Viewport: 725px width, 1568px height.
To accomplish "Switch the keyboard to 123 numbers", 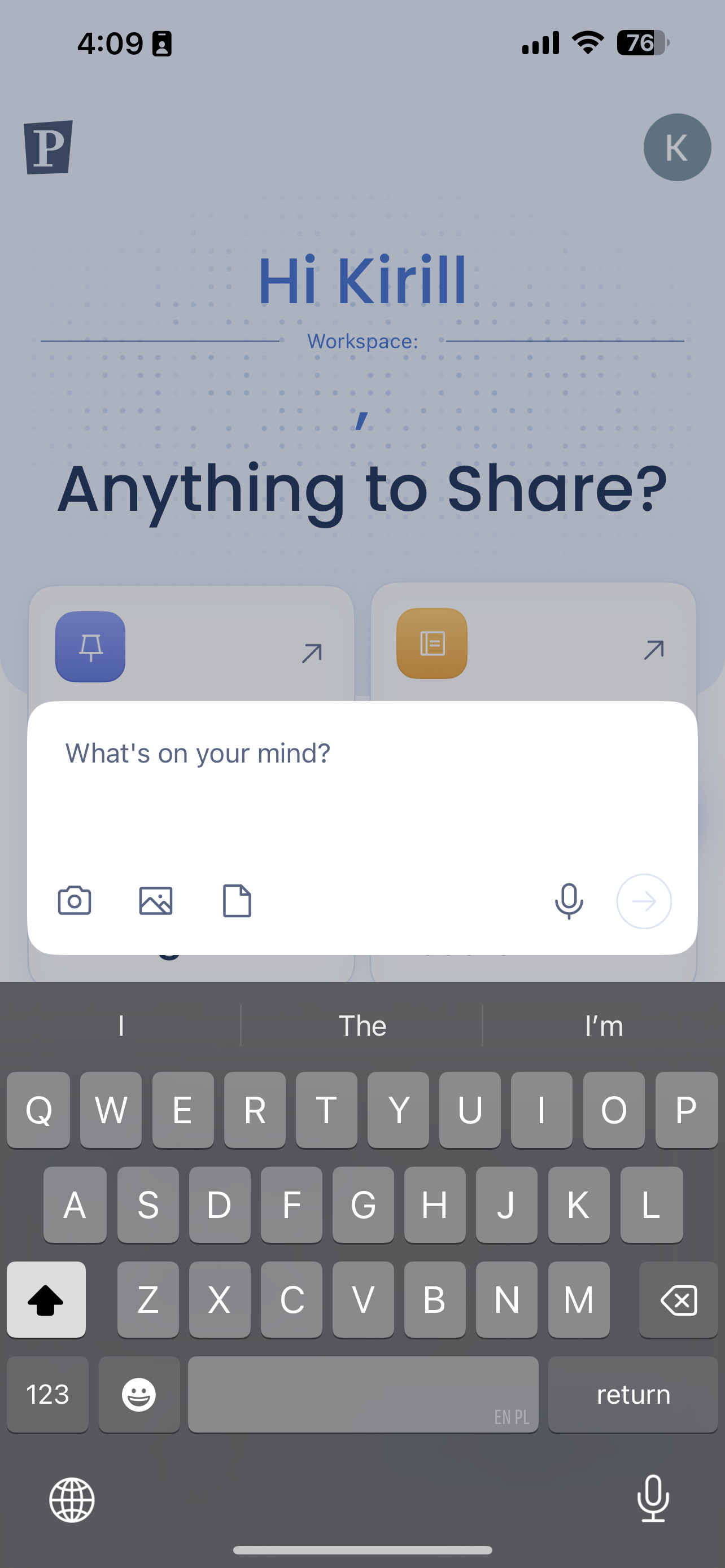I will tap(47, 1394).
